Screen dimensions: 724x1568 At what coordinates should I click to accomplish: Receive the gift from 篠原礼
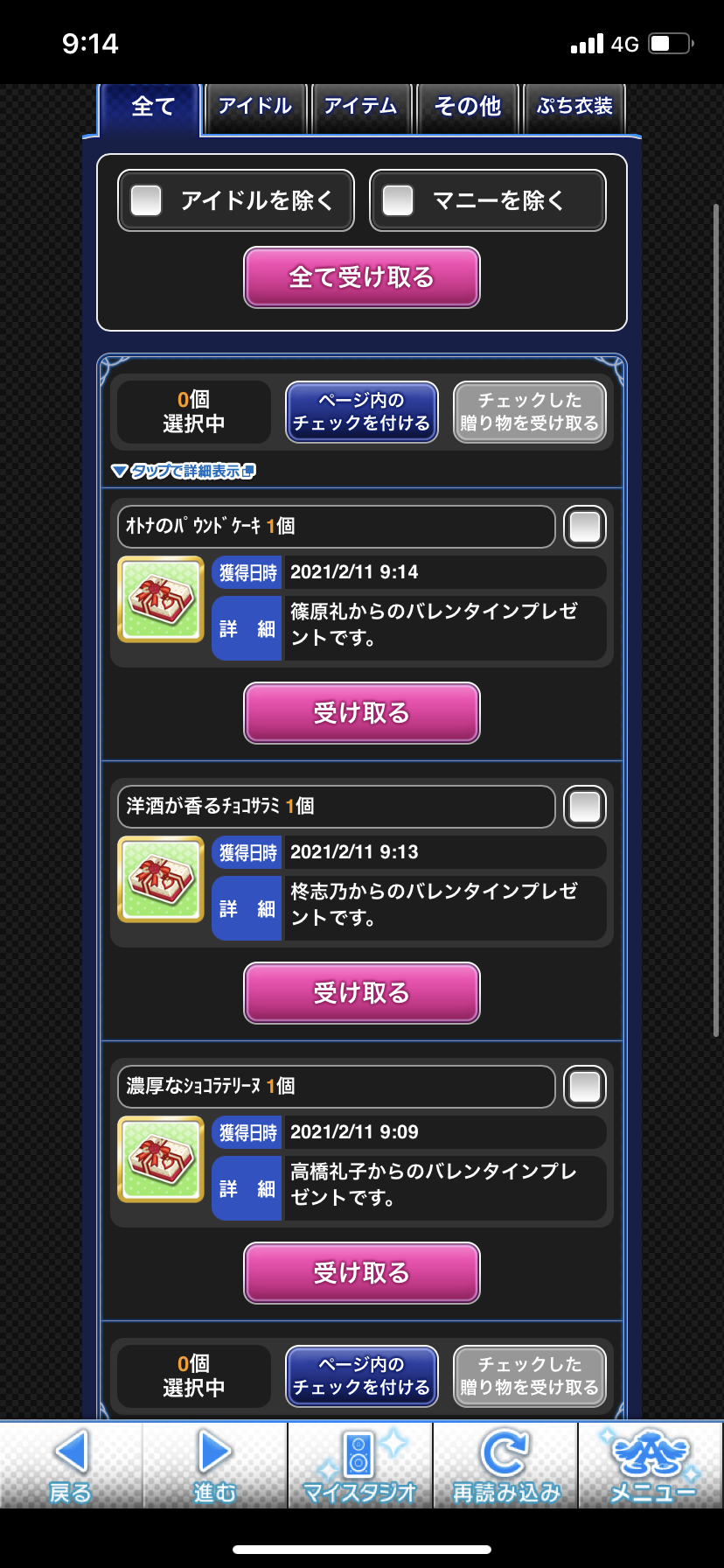(x=361, y=713)
